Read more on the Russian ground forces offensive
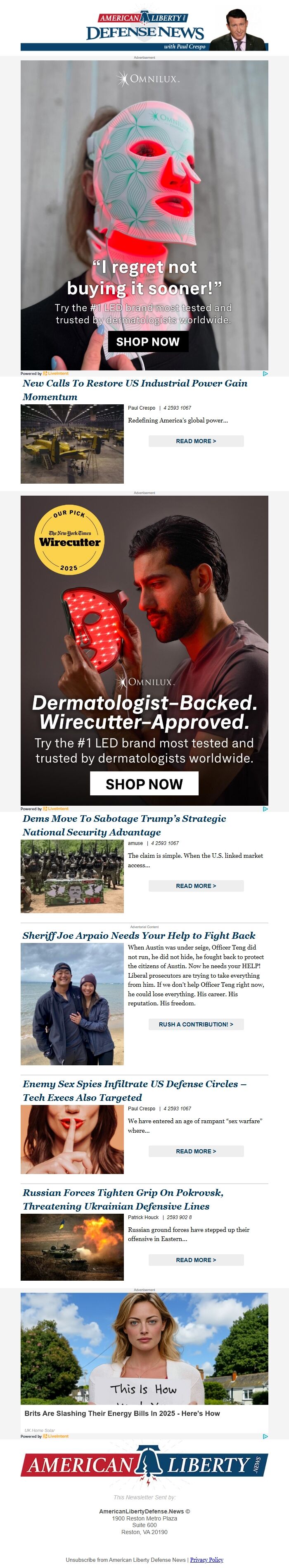This screenshot has width=289, height=1568. [196, 1260]
